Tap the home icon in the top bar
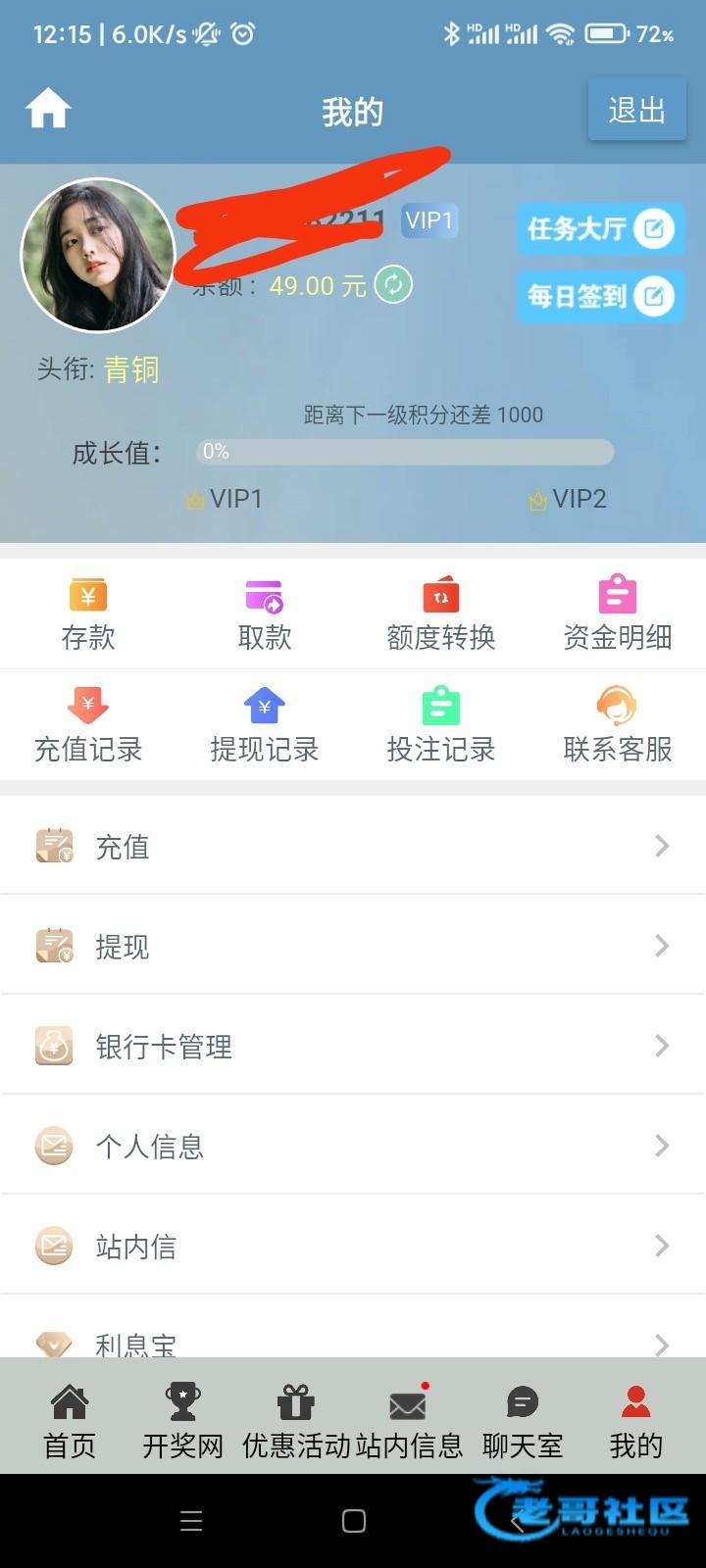Image resolution: width=706 pixels, height=1568 pixels. click(48, 110)
